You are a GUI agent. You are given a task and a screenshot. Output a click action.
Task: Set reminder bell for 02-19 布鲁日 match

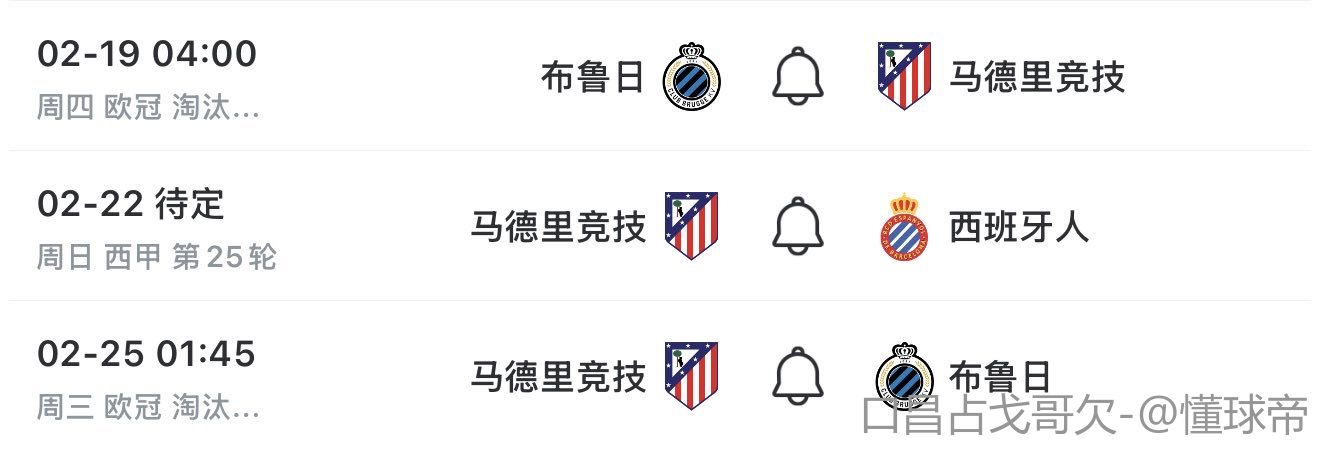pos(797,76)
